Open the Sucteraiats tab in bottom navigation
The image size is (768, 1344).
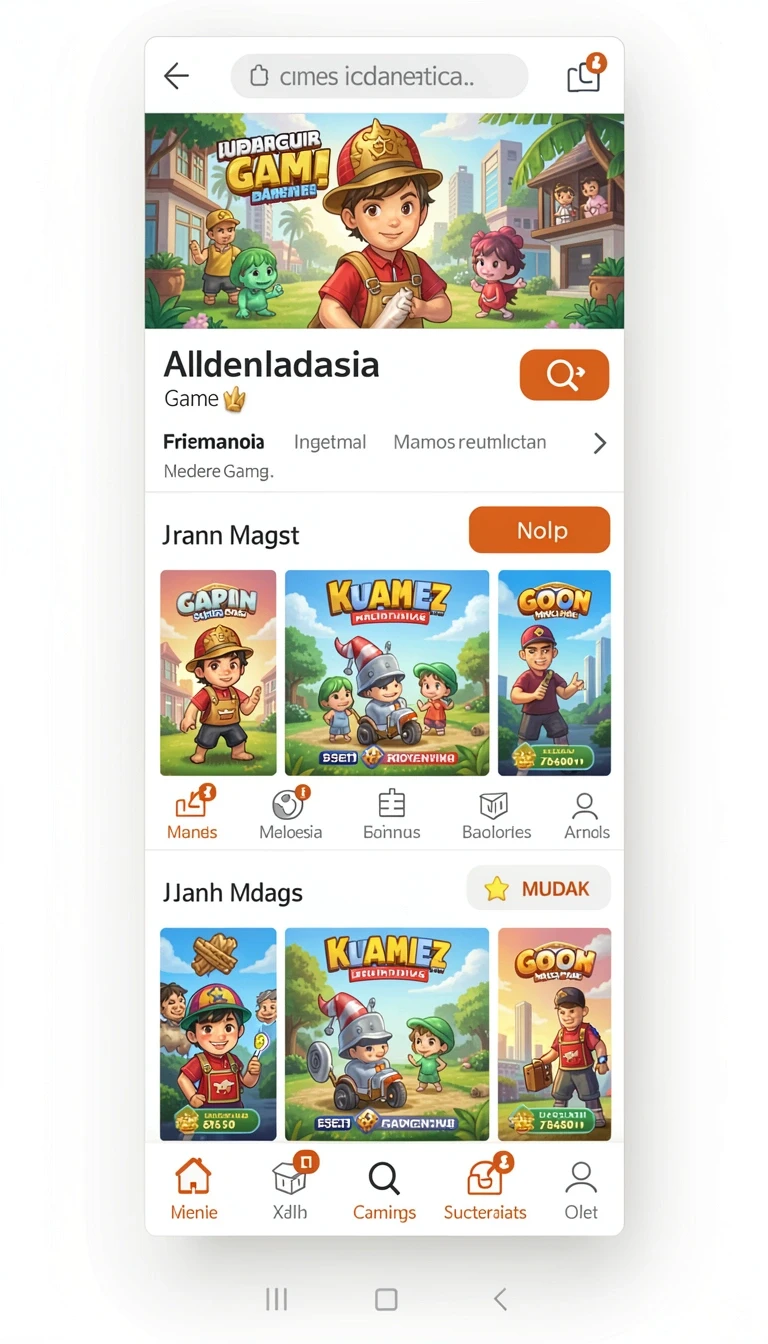(x=485, y=1189)
